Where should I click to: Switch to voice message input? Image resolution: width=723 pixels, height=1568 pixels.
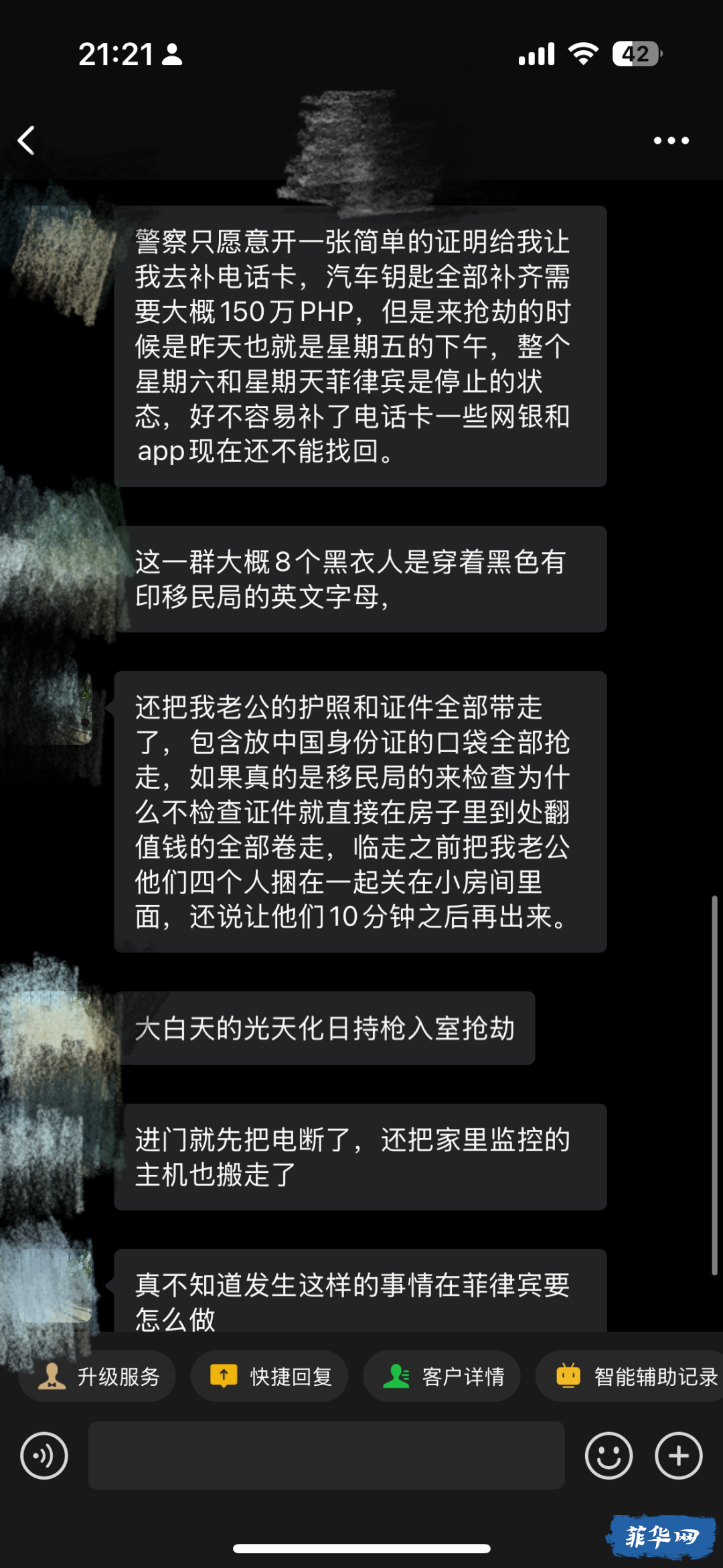(44, 1455)
